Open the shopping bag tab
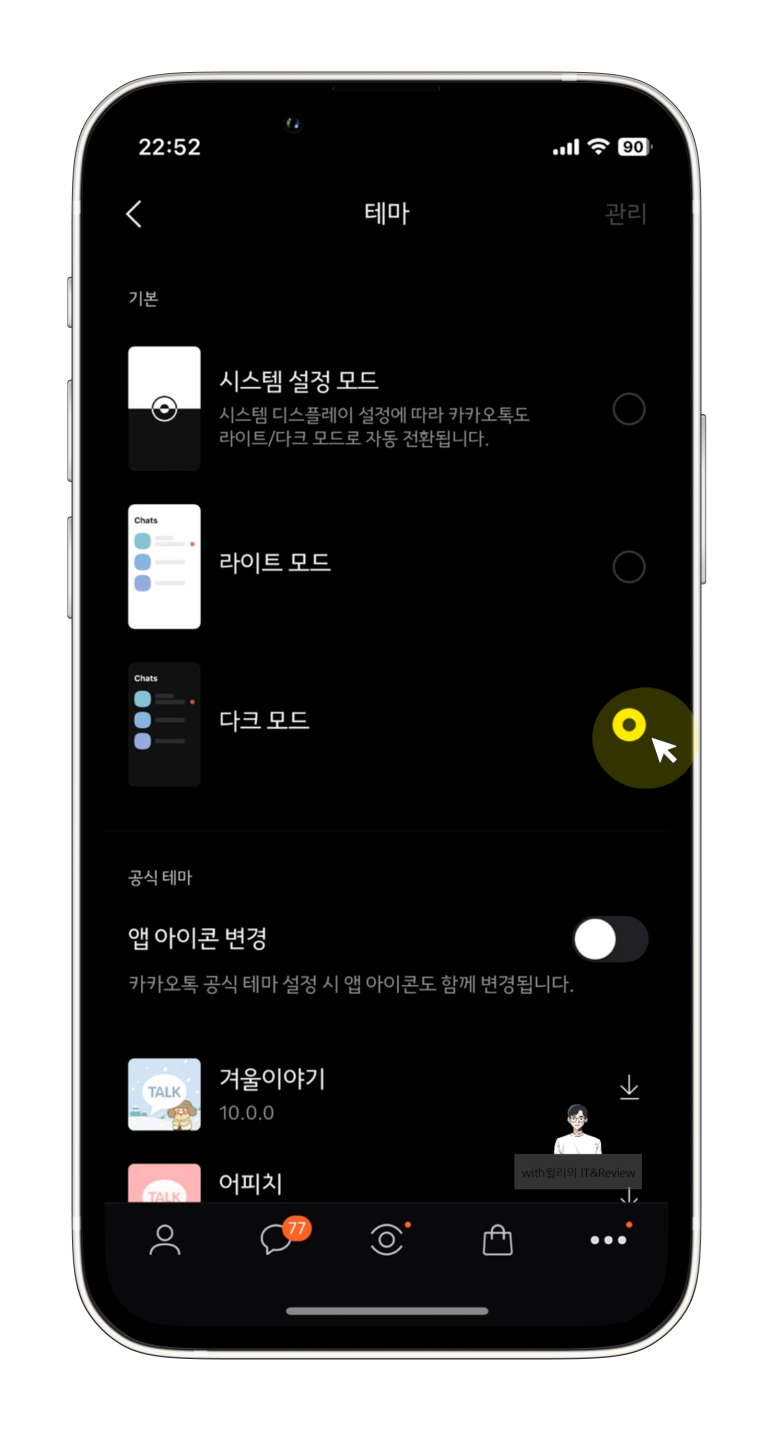This screenshot has width=773, height=1431. click(x=497, y=1241)
